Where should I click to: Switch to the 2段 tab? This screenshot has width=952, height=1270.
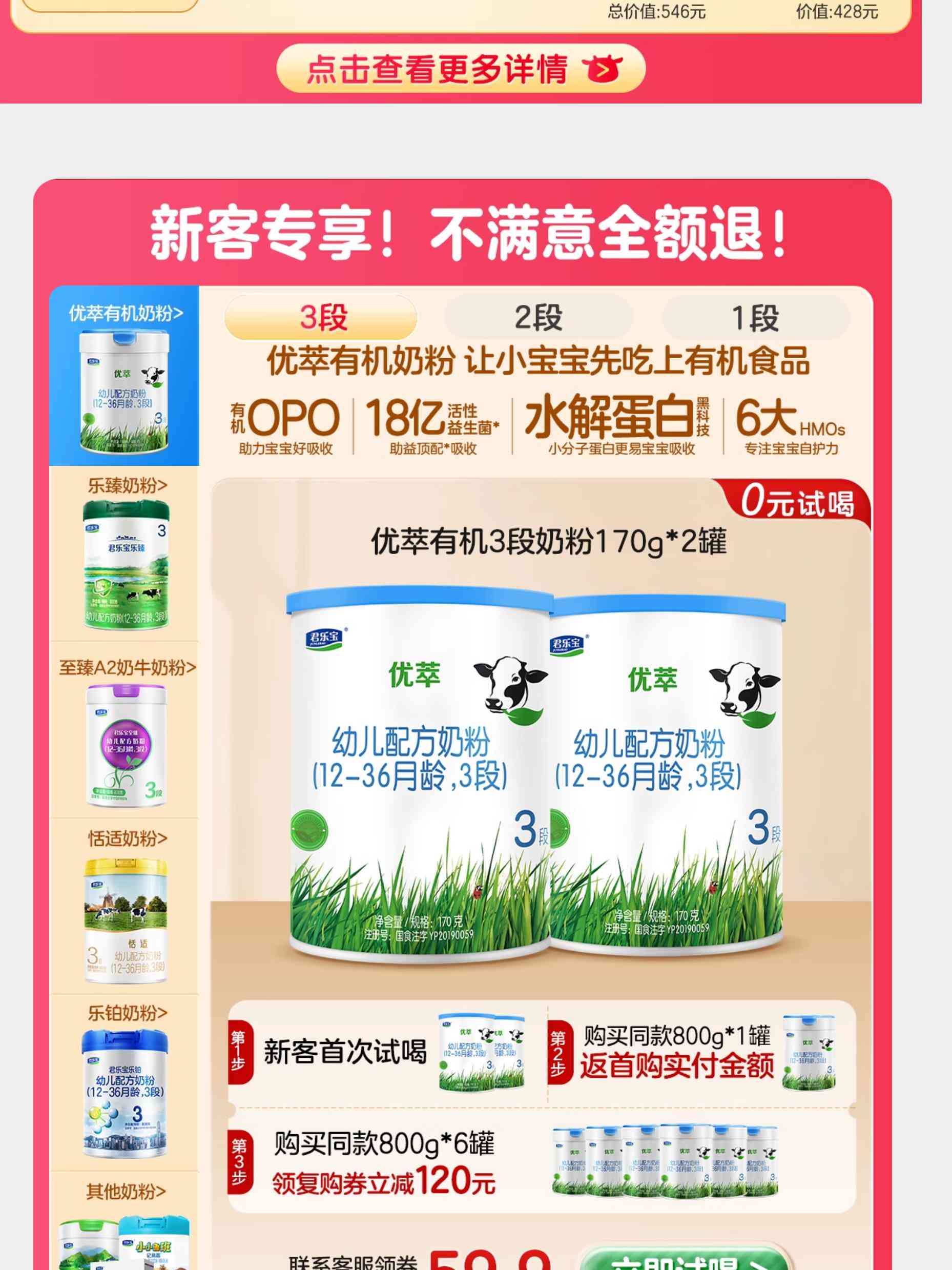point(539,318)
